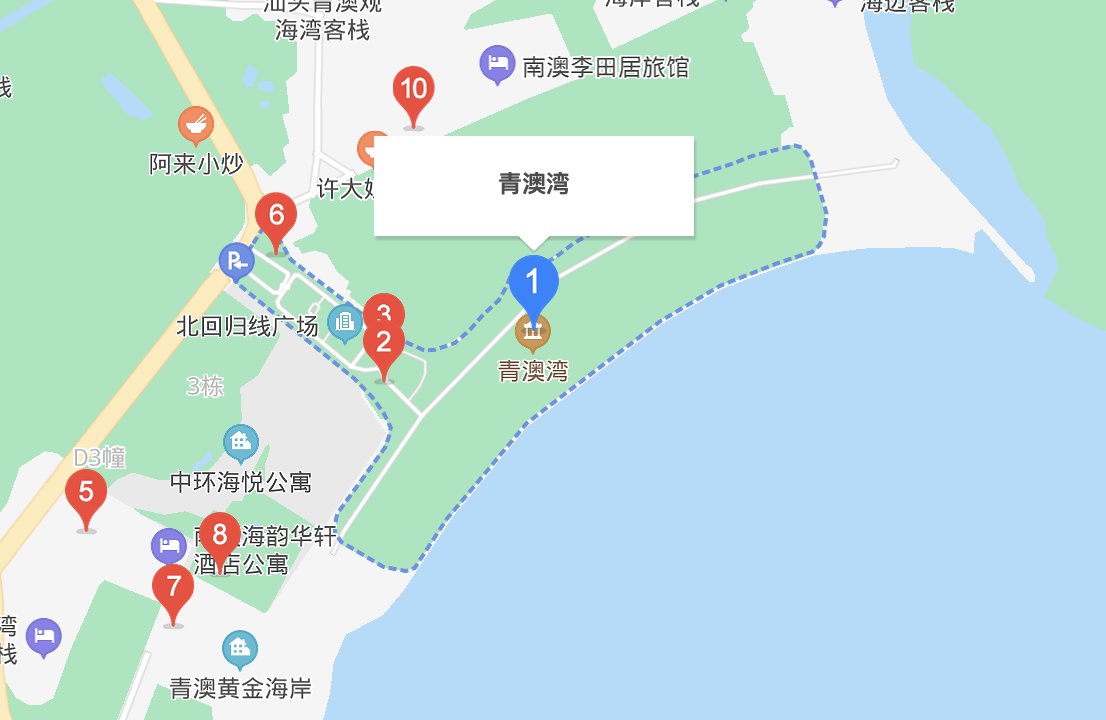Image resolution: width=1106 pixels, height=720 pixels.
Task: Select the 中环海悦公寓 building icon
Action: (240, 443)
